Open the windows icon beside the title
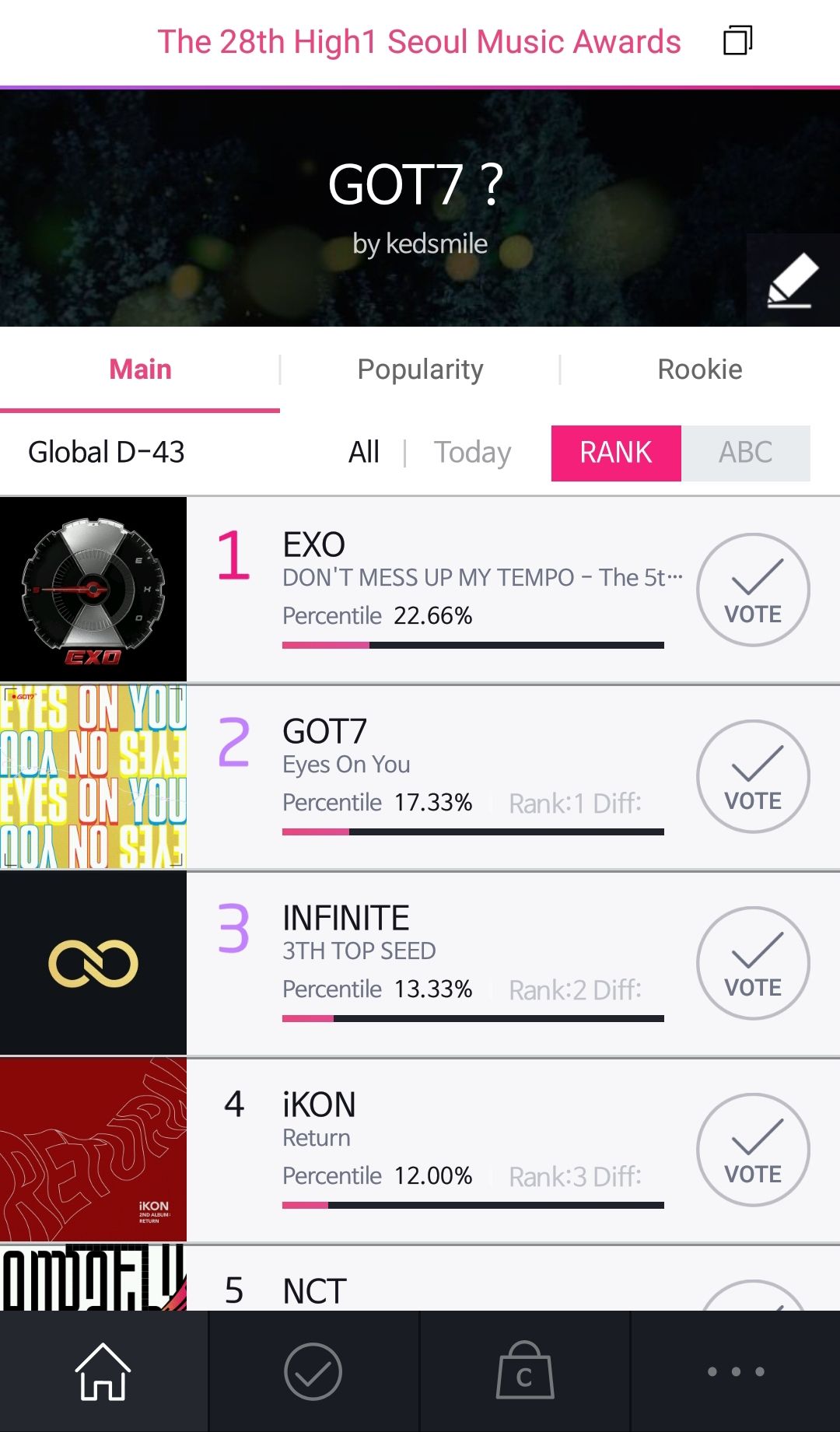The image size is (840, 1432). 737,40
